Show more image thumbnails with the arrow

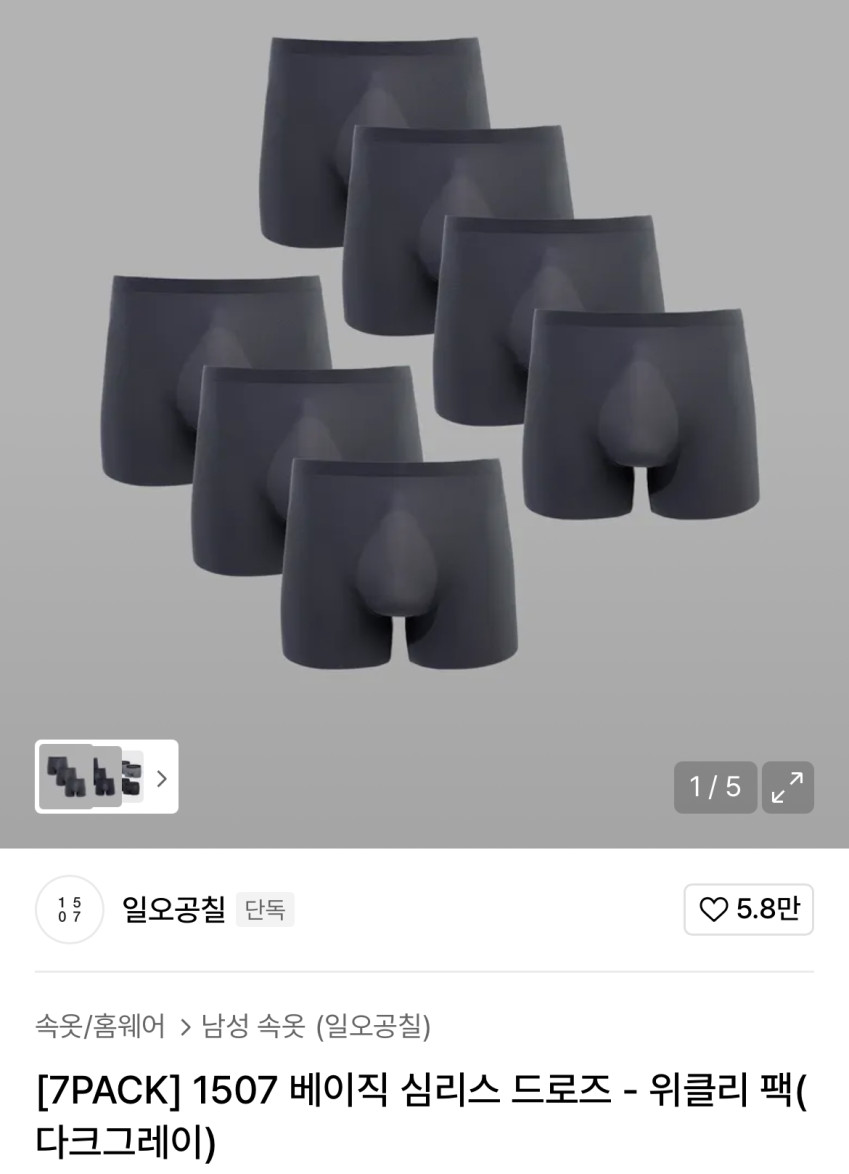[162, 777]
